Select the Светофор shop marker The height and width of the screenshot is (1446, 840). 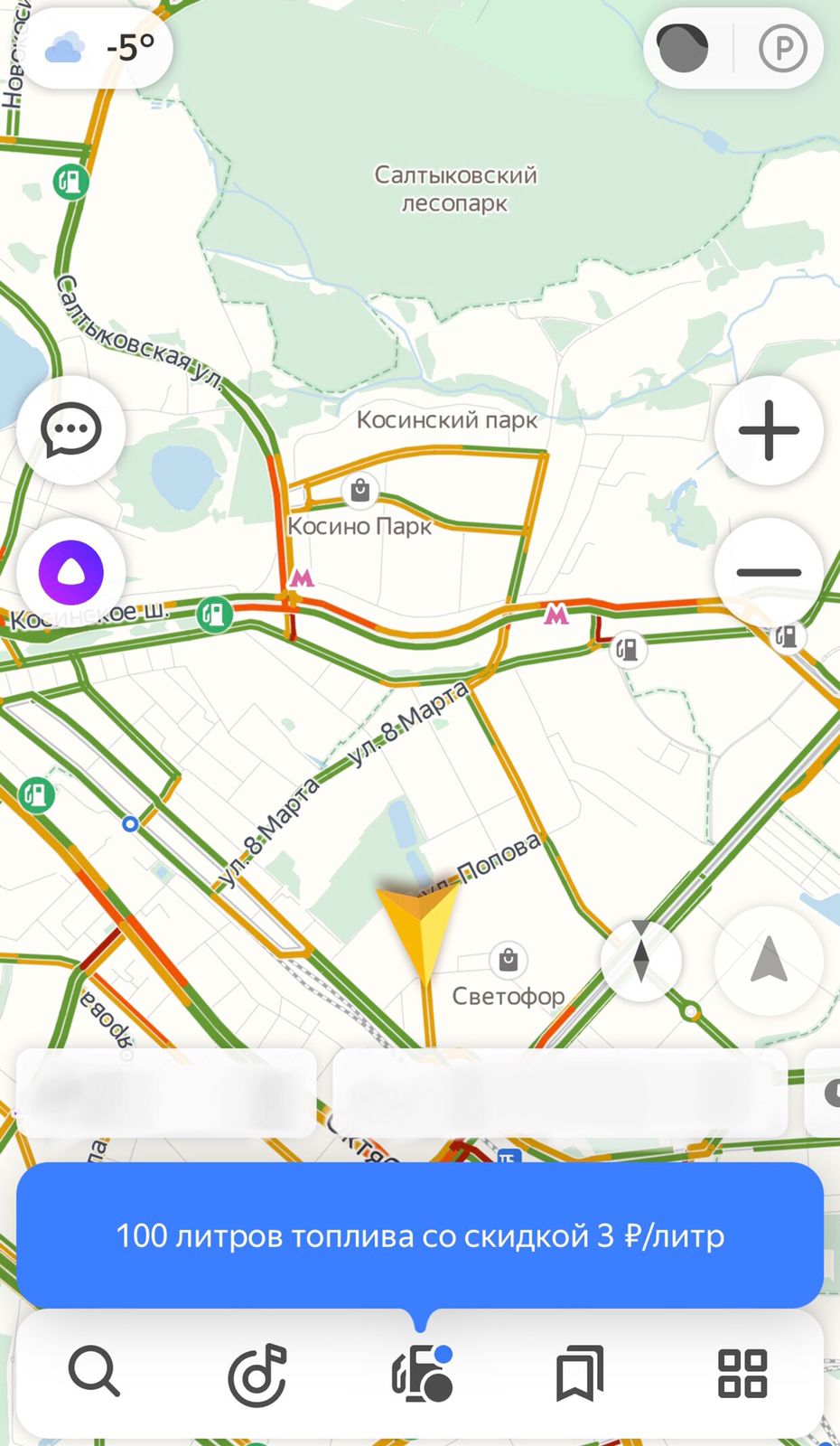pos(509,959)
